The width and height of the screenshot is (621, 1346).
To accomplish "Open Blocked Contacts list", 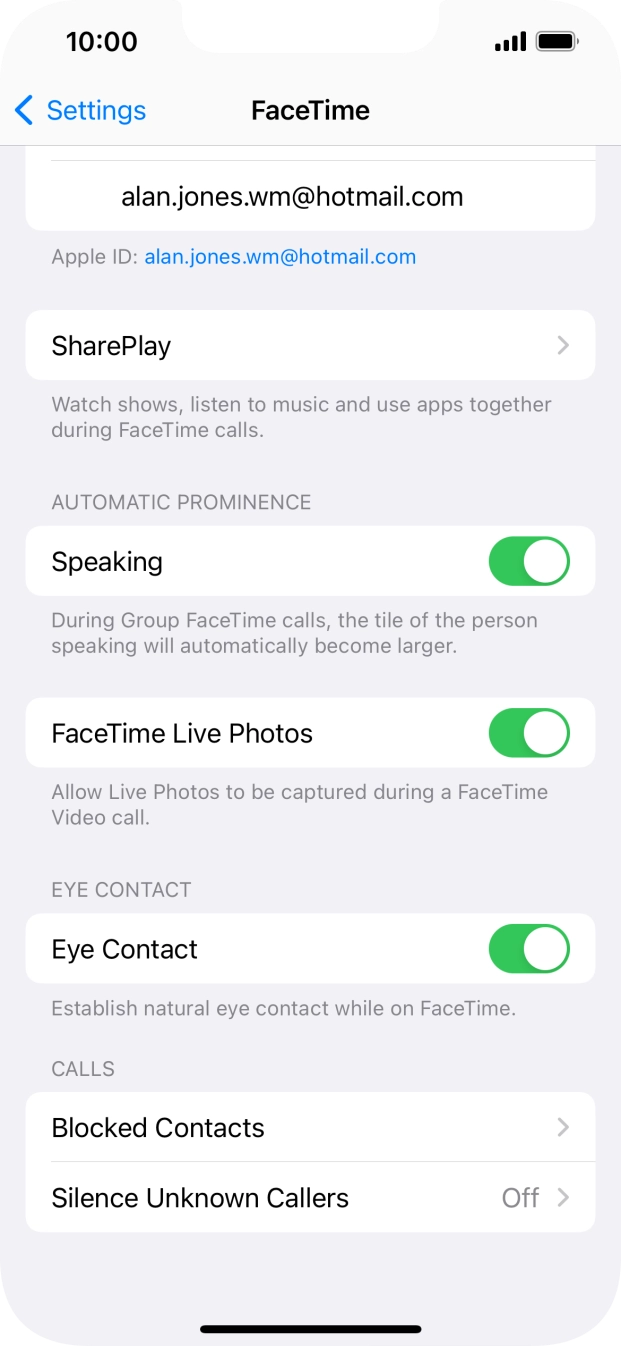I will click(x=310, y=1127).
